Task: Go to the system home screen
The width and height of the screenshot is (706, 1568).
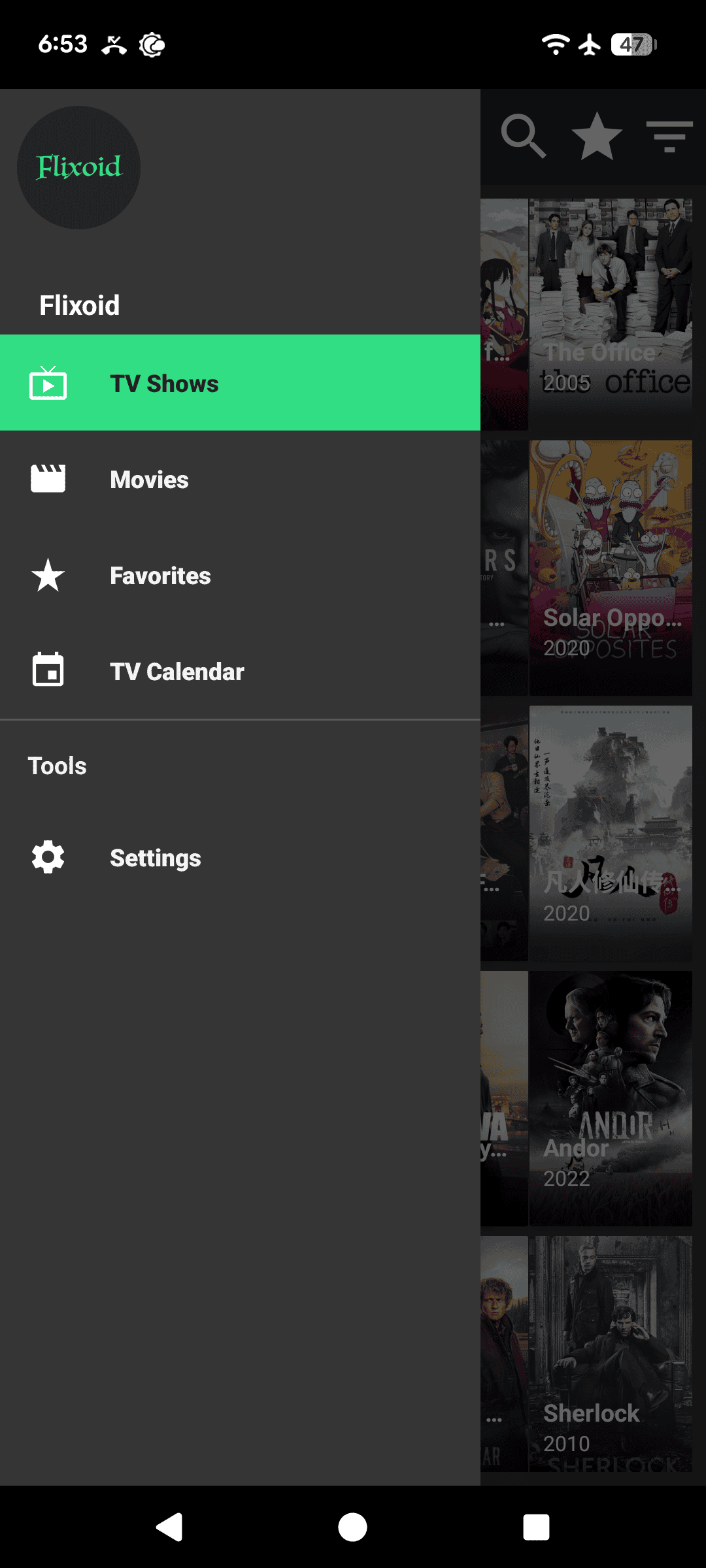Action: (x=353, y=1527)
